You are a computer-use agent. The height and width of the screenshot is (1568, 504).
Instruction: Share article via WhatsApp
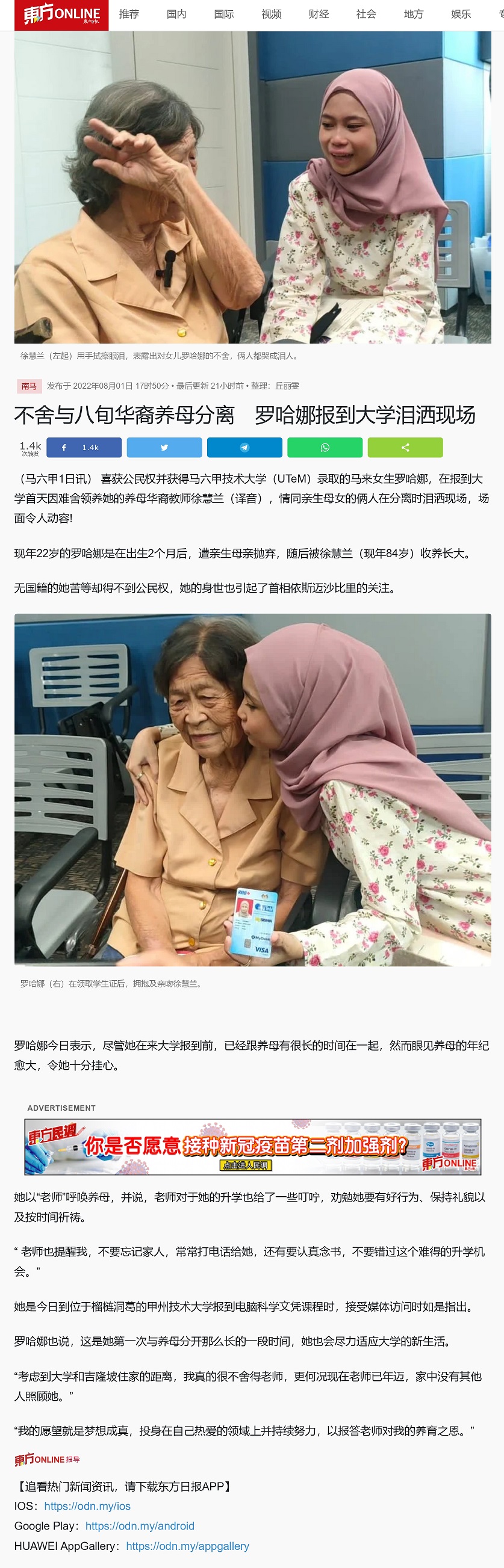click(325, 448)
